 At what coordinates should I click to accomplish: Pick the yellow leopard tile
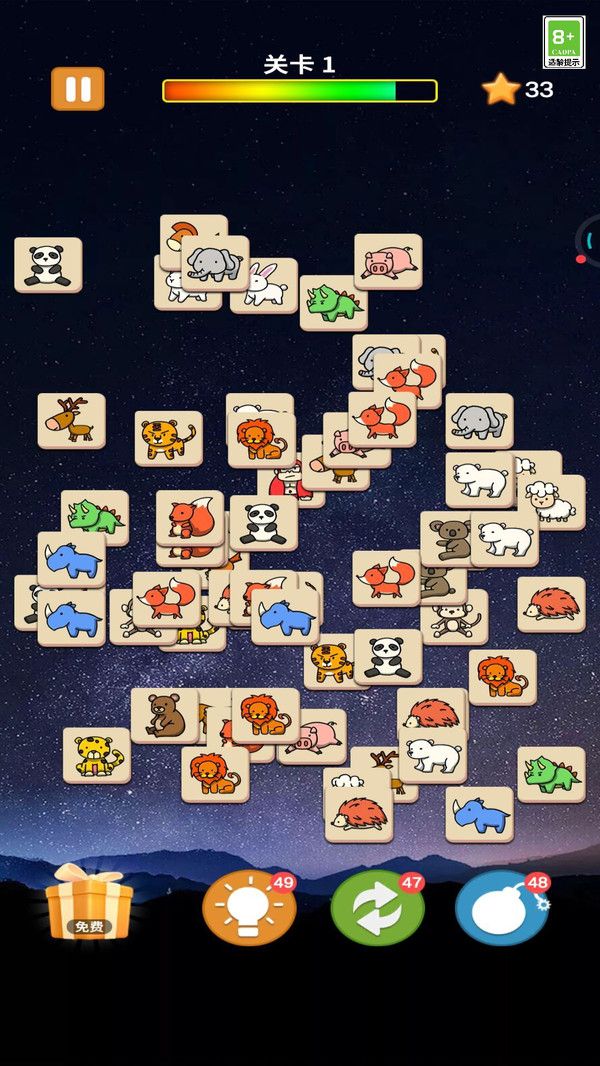pyautogui.click(x=96, y=755)
